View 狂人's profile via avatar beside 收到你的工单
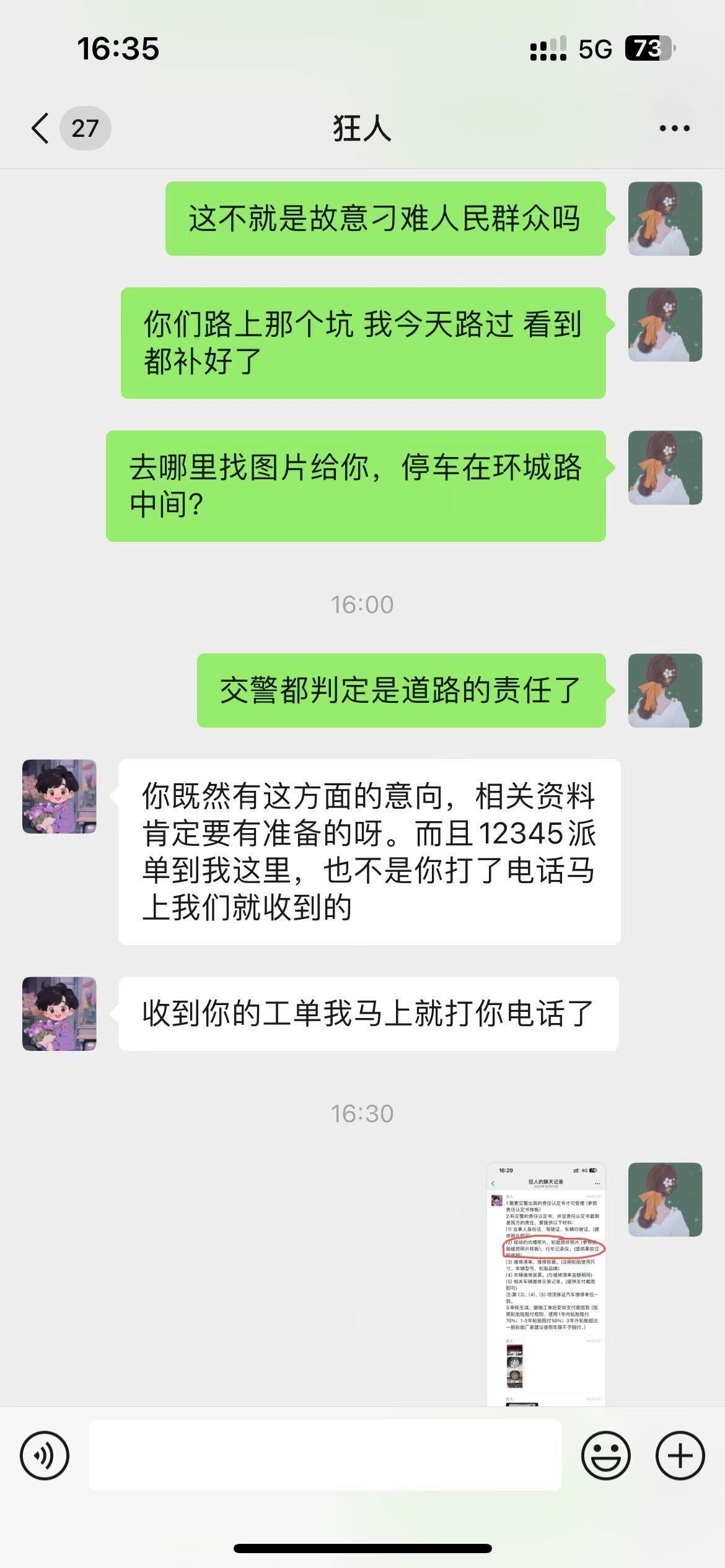The height and width of the screenshot is (1568, 725). pos(59,1014)
